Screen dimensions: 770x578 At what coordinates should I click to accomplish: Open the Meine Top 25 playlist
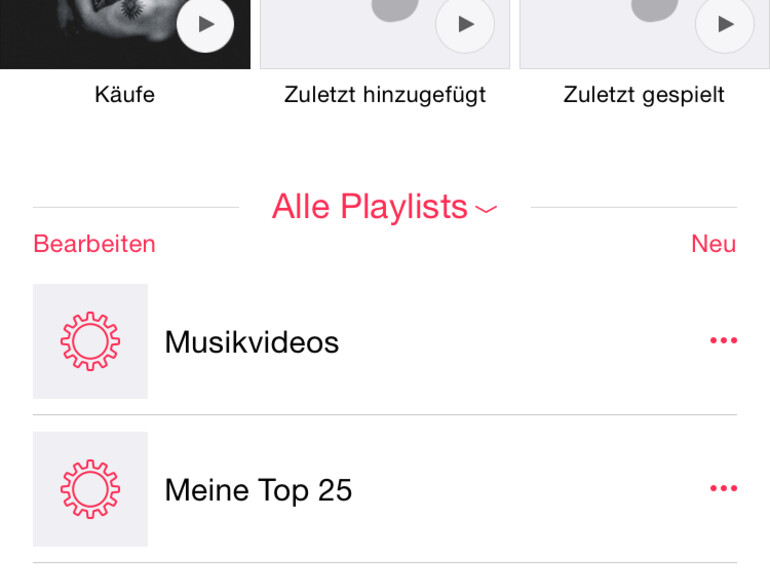[258, 490]
